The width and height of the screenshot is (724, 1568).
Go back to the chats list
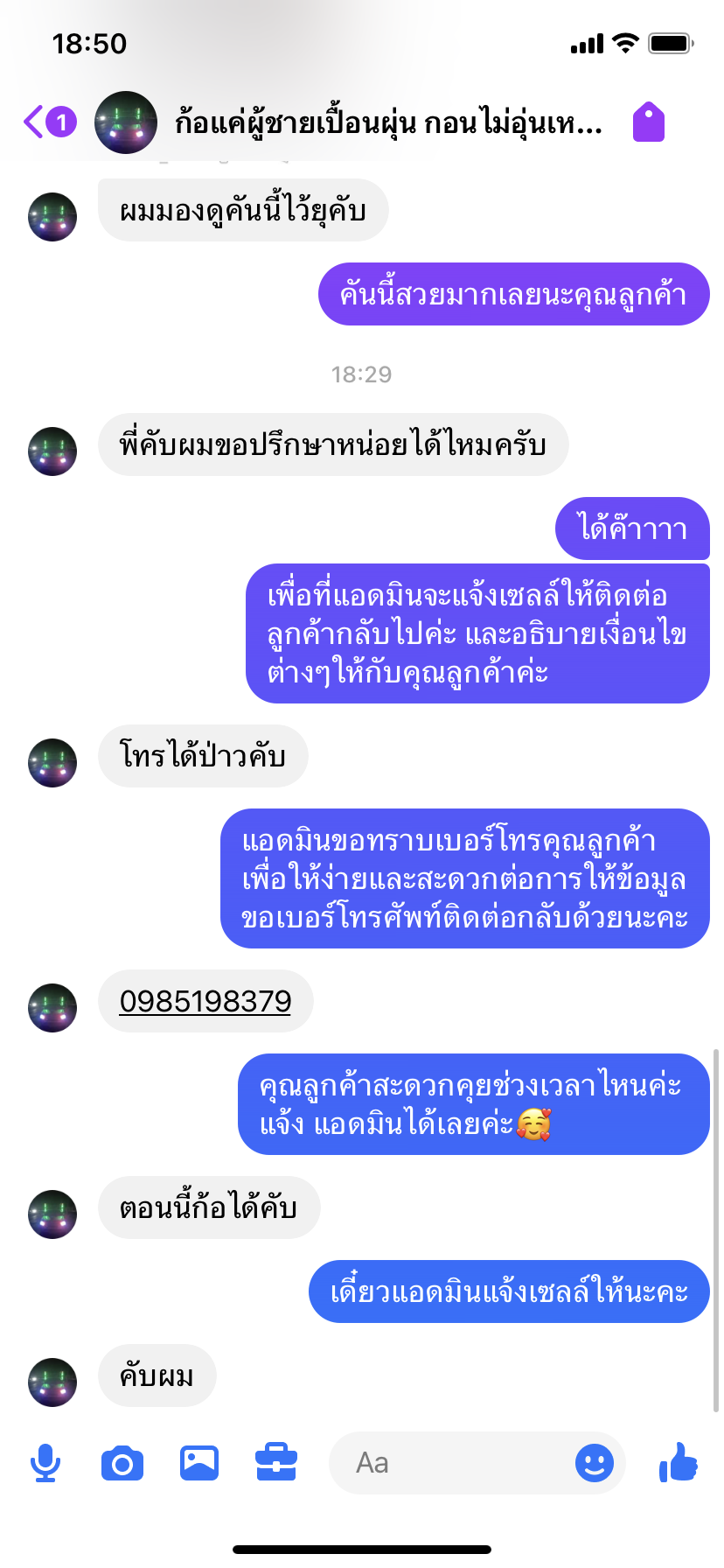35,122
